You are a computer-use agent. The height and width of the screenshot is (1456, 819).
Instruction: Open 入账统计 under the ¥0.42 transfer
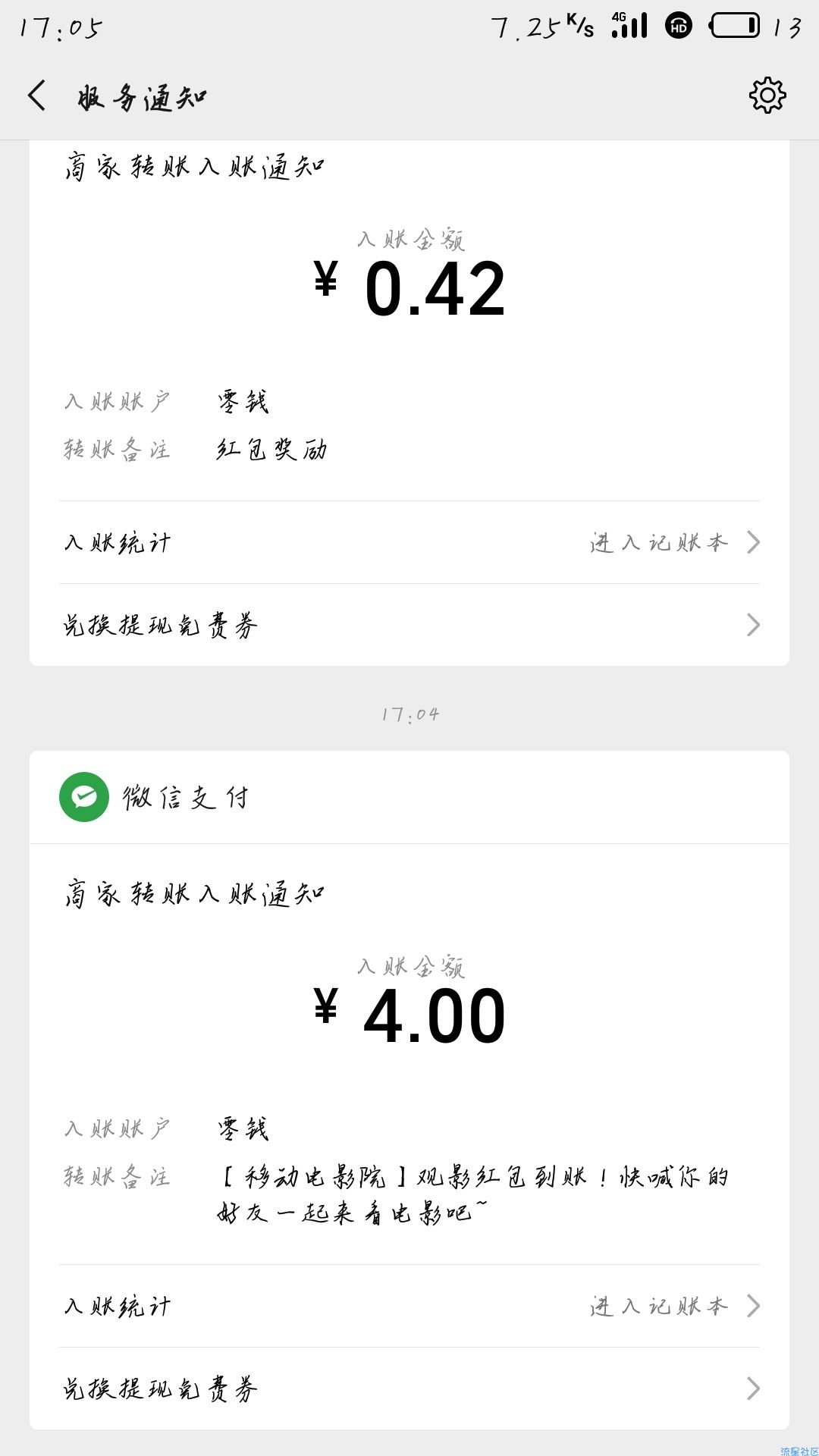(x=409, y=542)
